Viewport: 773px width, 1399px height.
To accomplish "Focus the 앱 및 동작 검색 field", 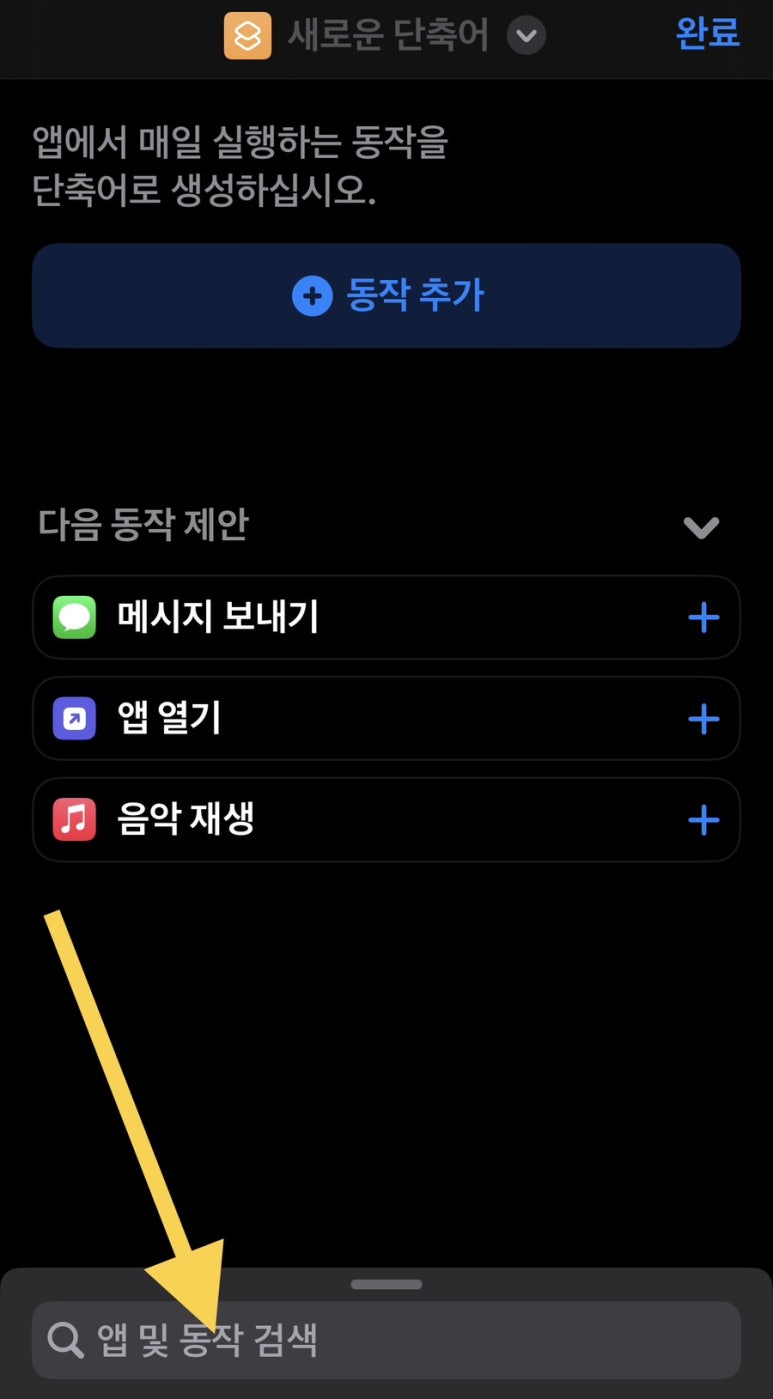I will click(x=386, y=1340).
